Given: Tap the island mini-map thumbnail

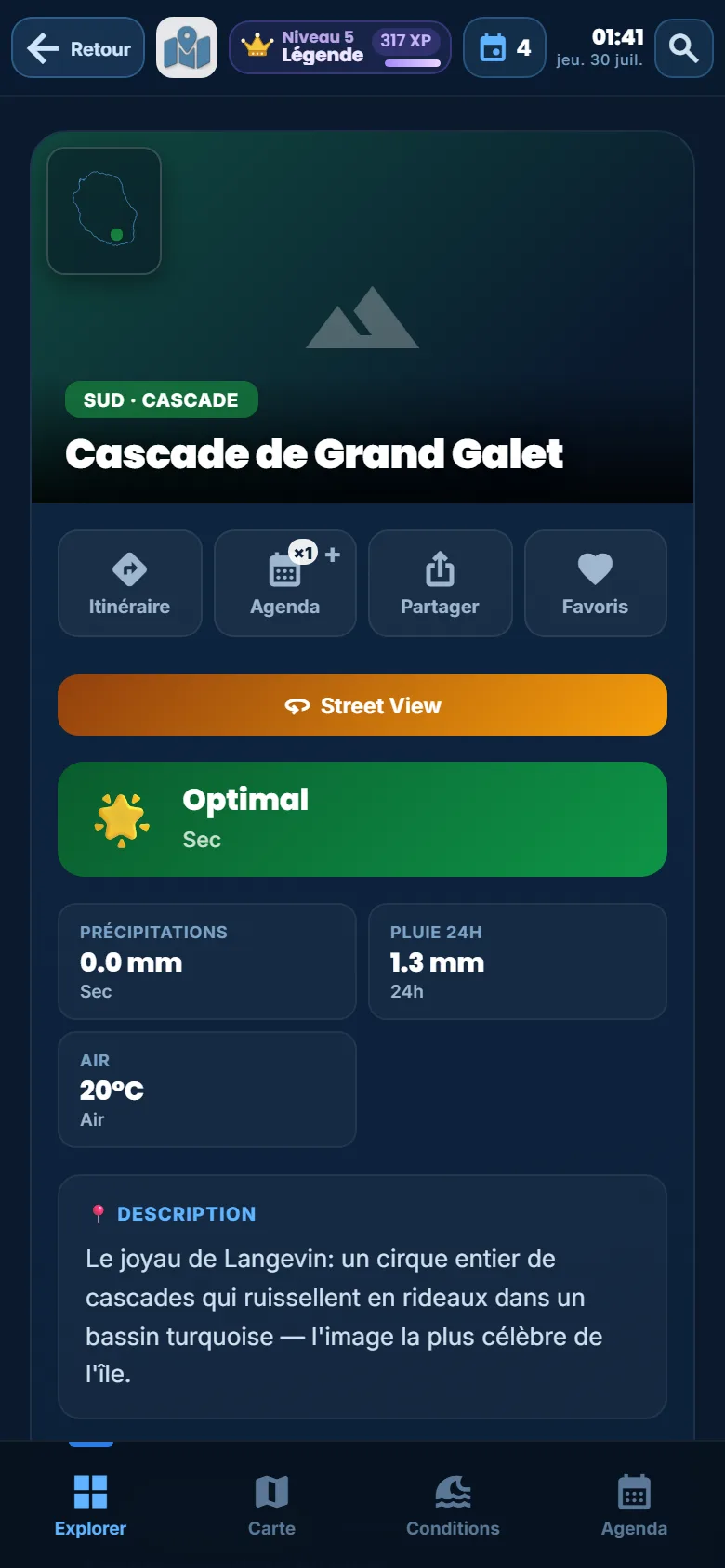Looking at the screenshot, I should [104, 211].
